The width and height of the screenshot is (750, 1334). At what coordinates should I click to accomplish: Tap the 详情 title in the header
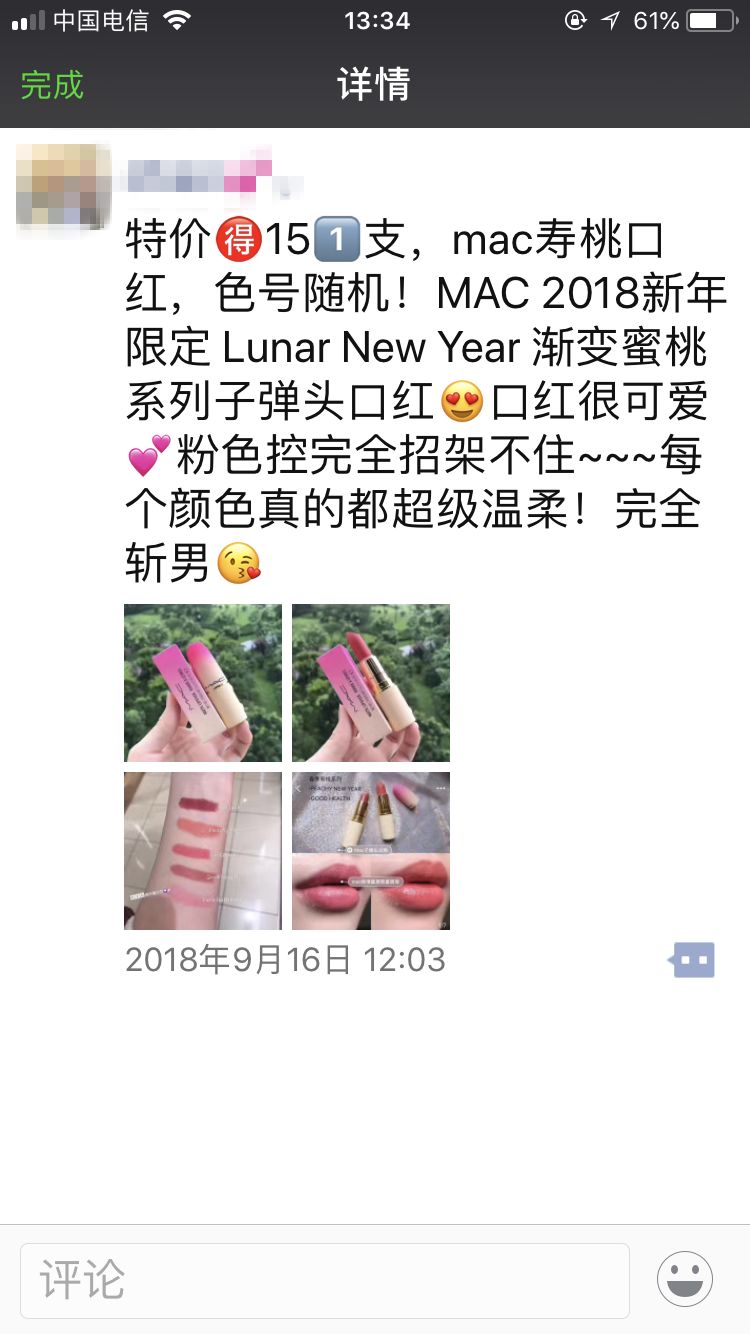tap(374, 86)
